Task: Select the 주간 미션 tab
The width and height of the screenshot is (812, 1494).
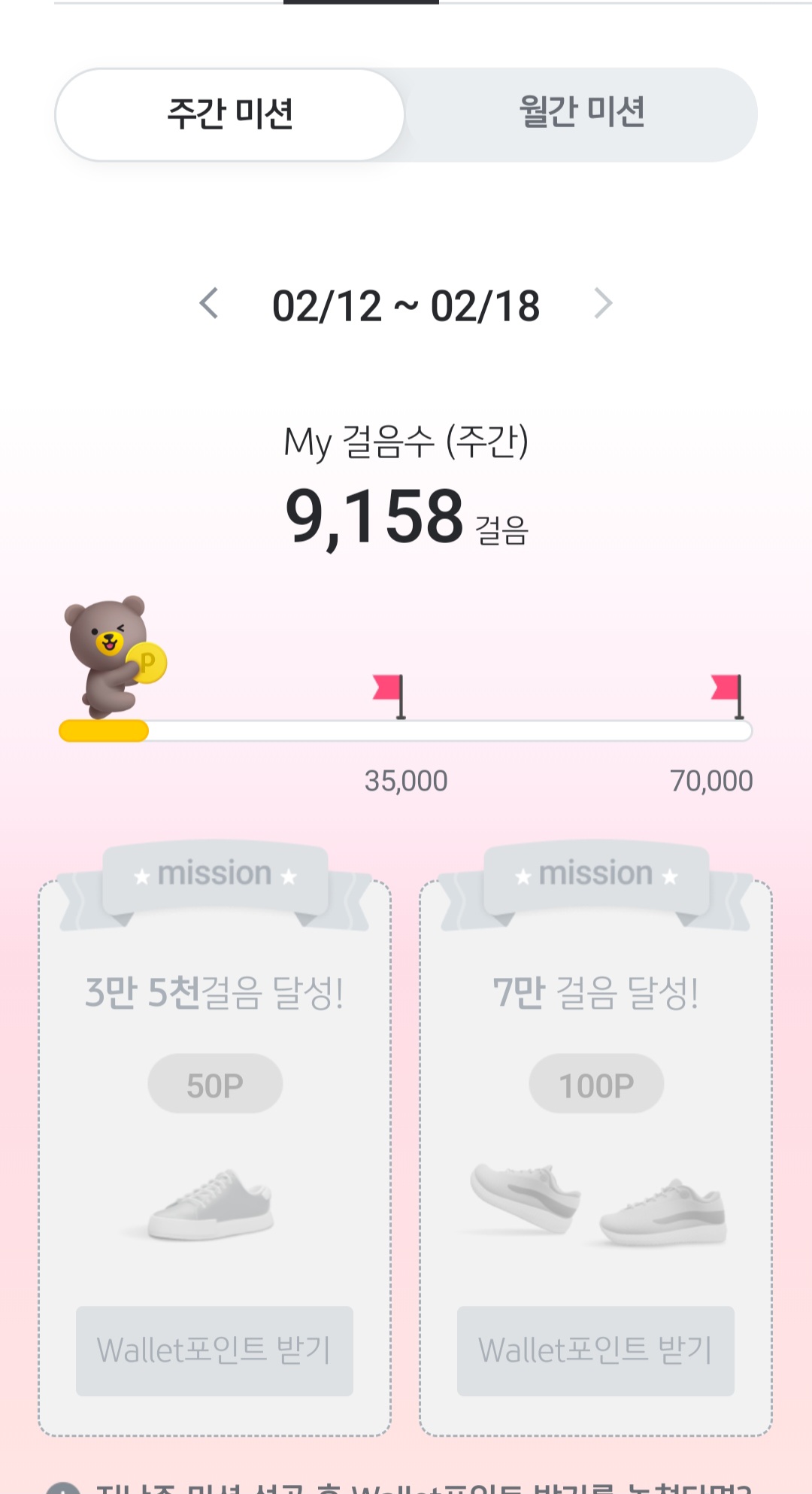Action: click(230, 114)
